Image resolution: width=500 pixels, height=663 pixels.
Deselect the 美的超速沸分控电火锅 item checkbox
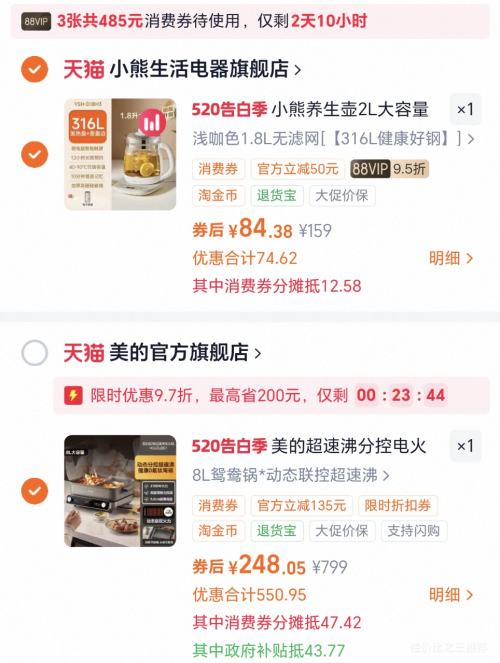(35, 491)
